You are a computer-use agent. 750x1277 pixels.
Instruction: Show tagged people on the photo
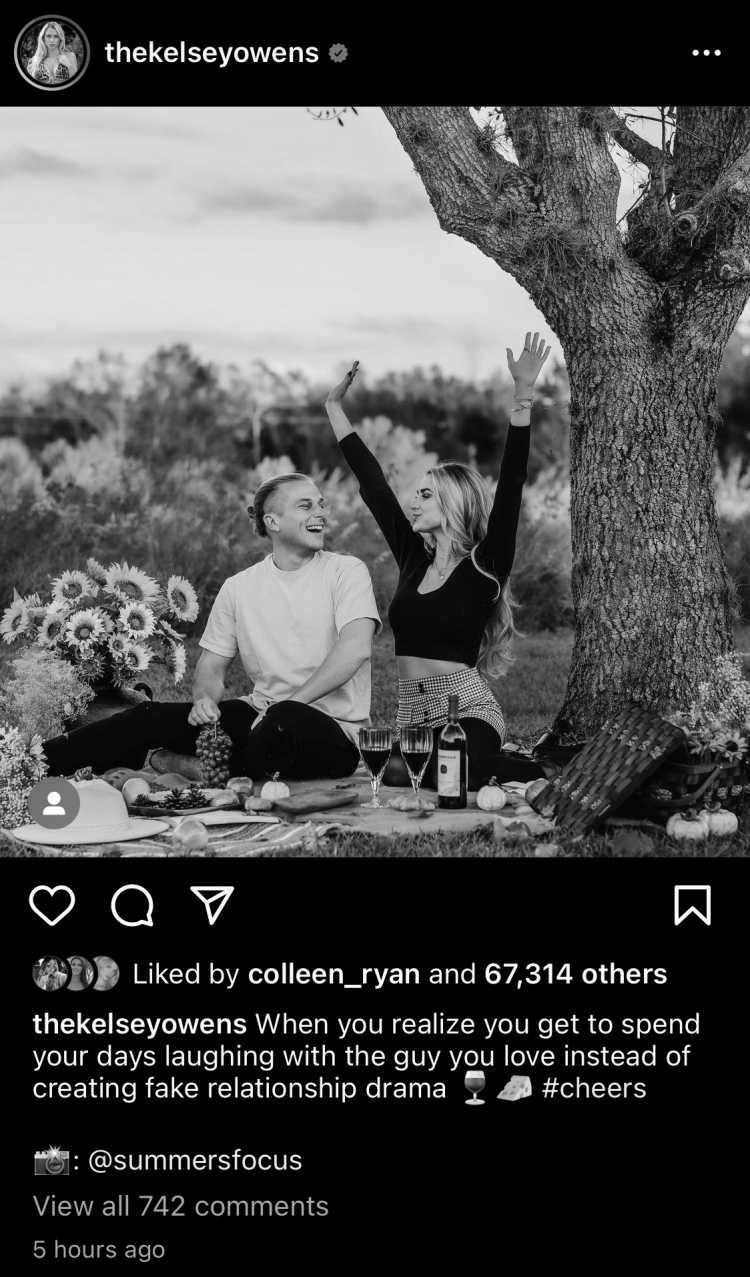(x=54, y=804)
